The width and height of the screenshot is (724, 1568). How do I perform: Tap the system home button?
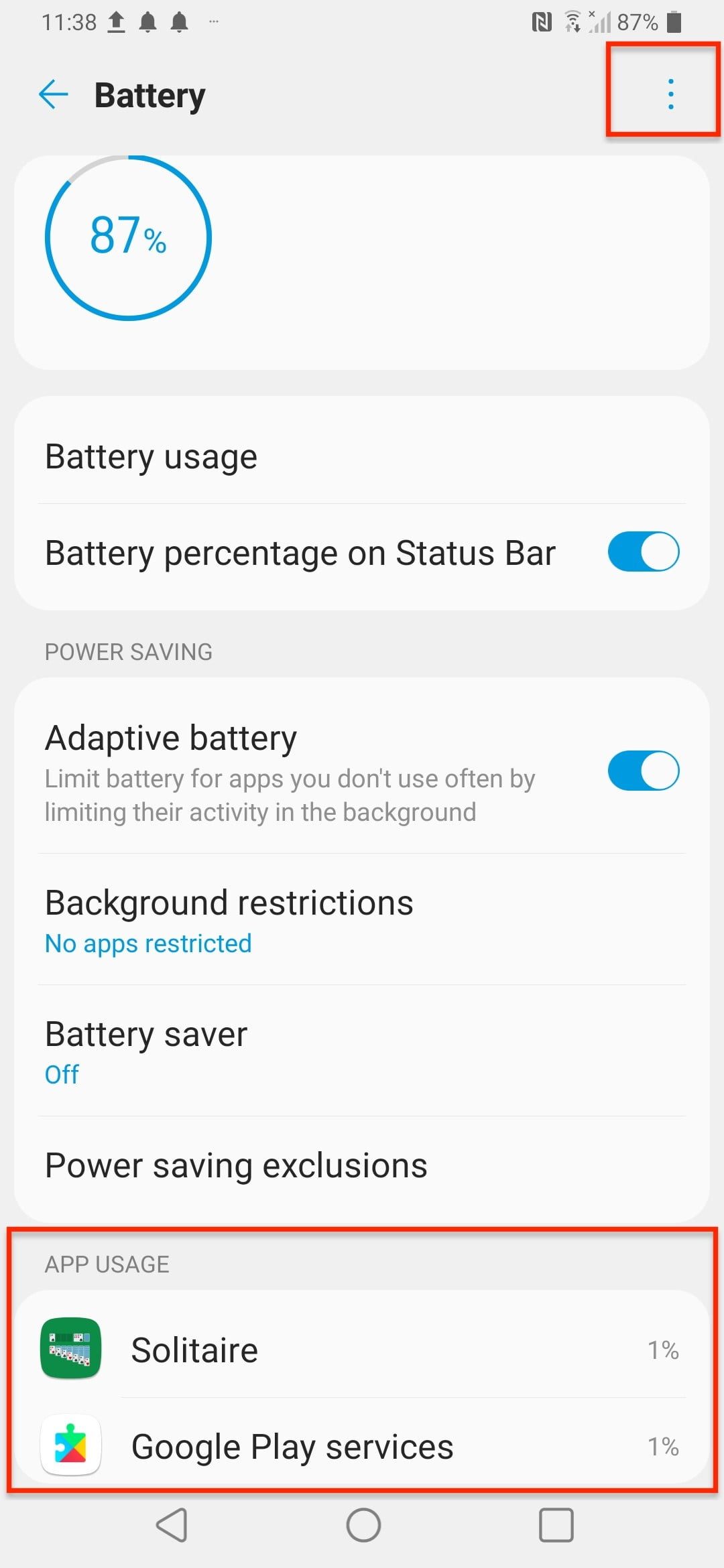pos(363,1525)
